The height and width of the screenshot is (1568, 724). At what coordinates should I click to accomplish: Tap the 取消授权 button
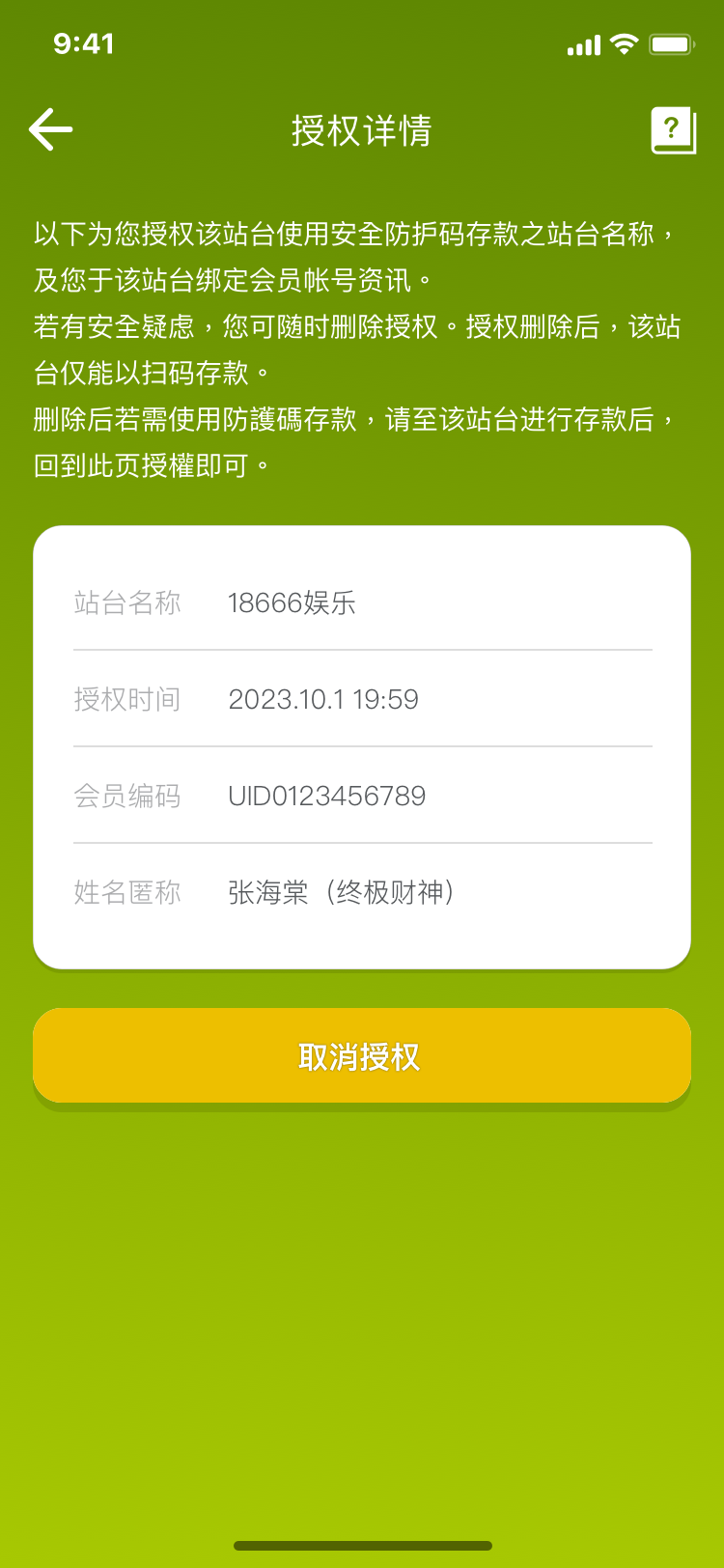tap(362, 1055)
